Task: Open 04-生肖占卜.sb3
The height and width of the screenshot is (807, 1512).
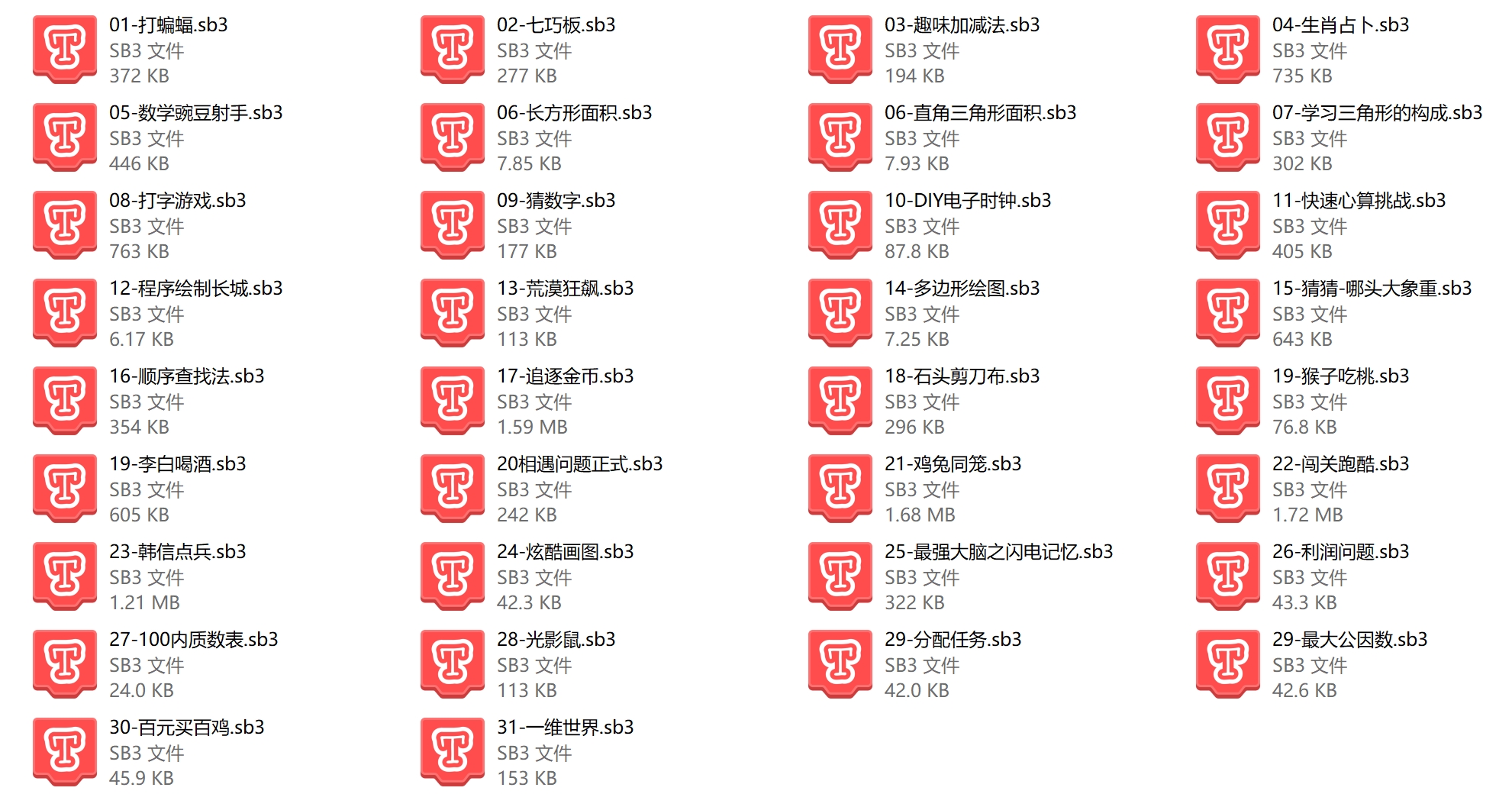Action: tap(1228, 49)
